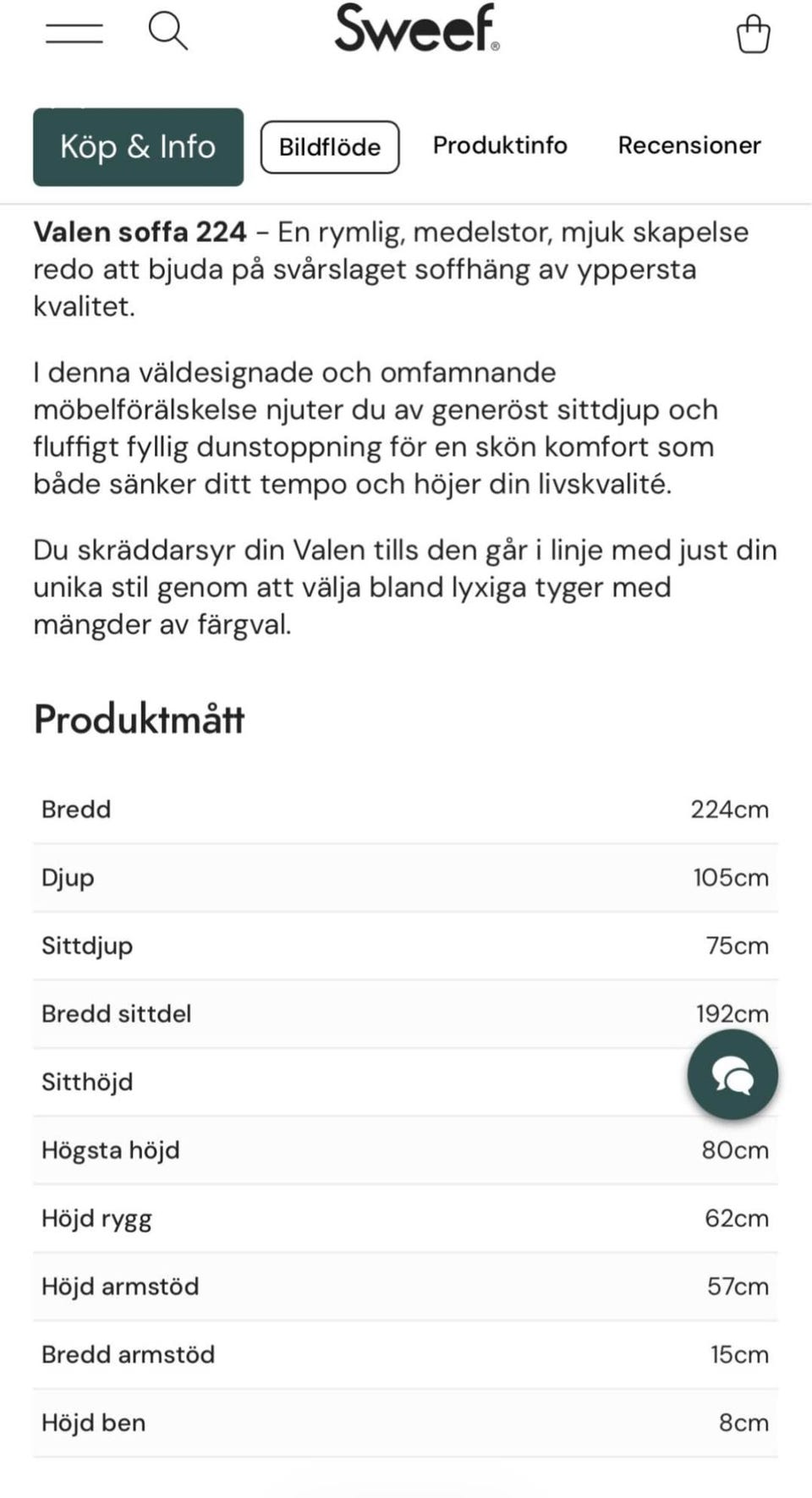Screen dimensions: 812x1498
Task: Show the Recensioner section
Action: (x=689, y=145)
